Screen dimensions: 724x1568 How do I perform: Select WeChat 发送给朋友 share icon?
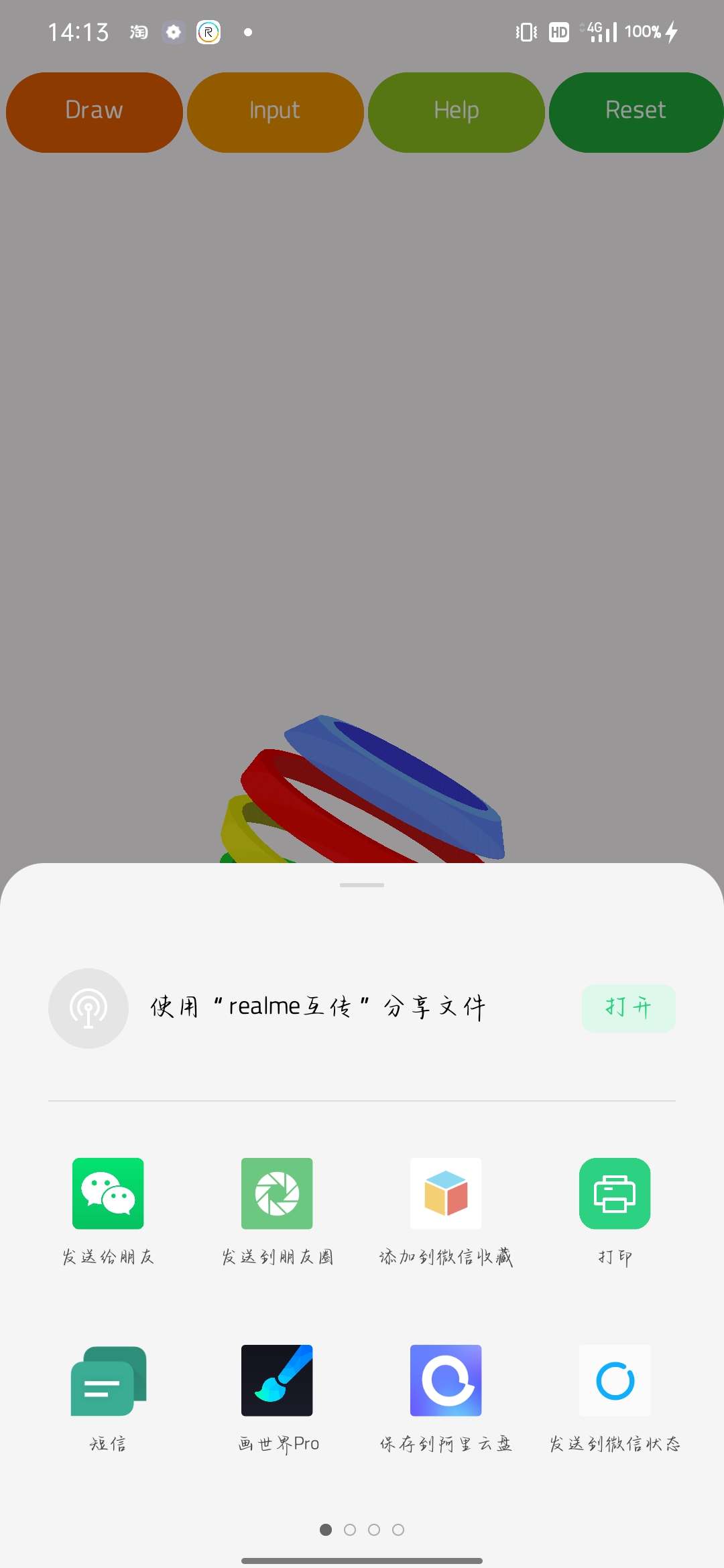point(107,1193)
